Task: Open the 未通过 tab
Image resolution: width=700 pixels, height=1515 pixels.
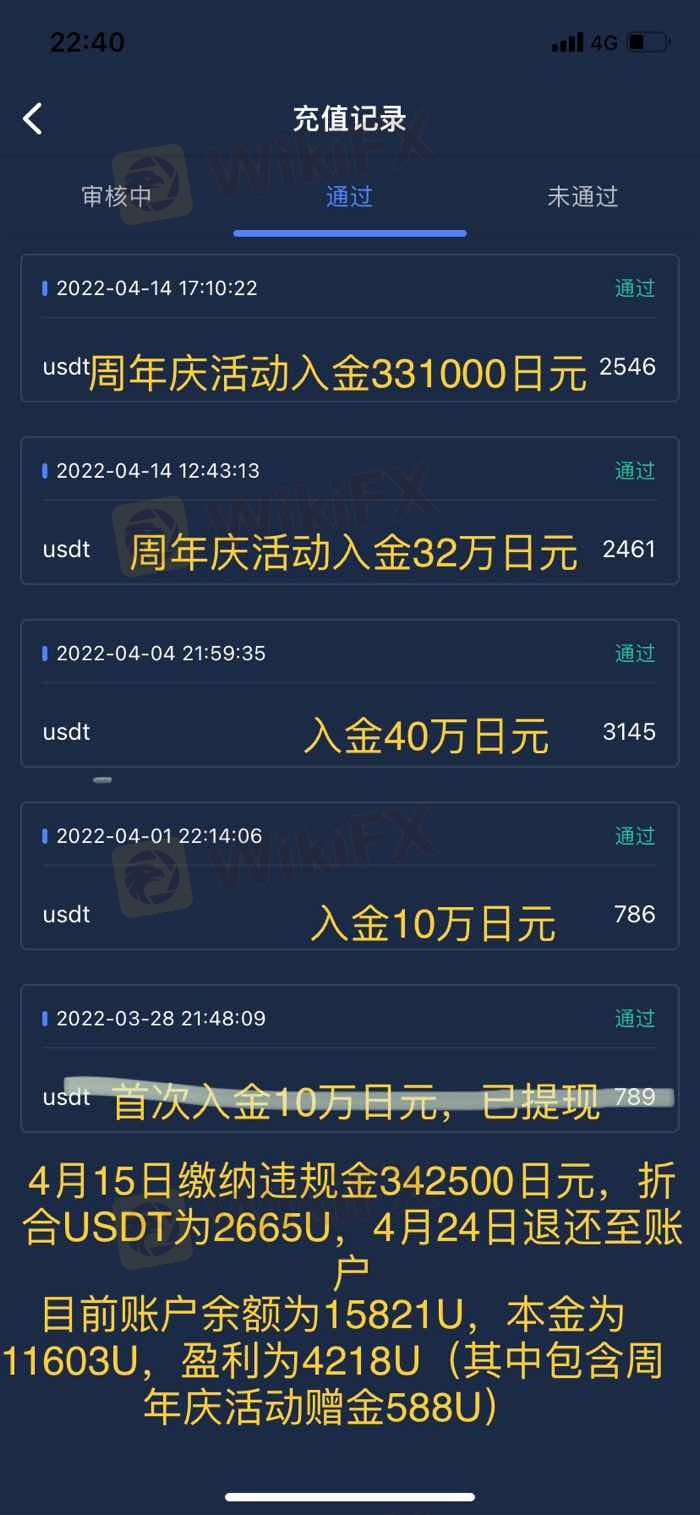Action: tap(583, 196)
